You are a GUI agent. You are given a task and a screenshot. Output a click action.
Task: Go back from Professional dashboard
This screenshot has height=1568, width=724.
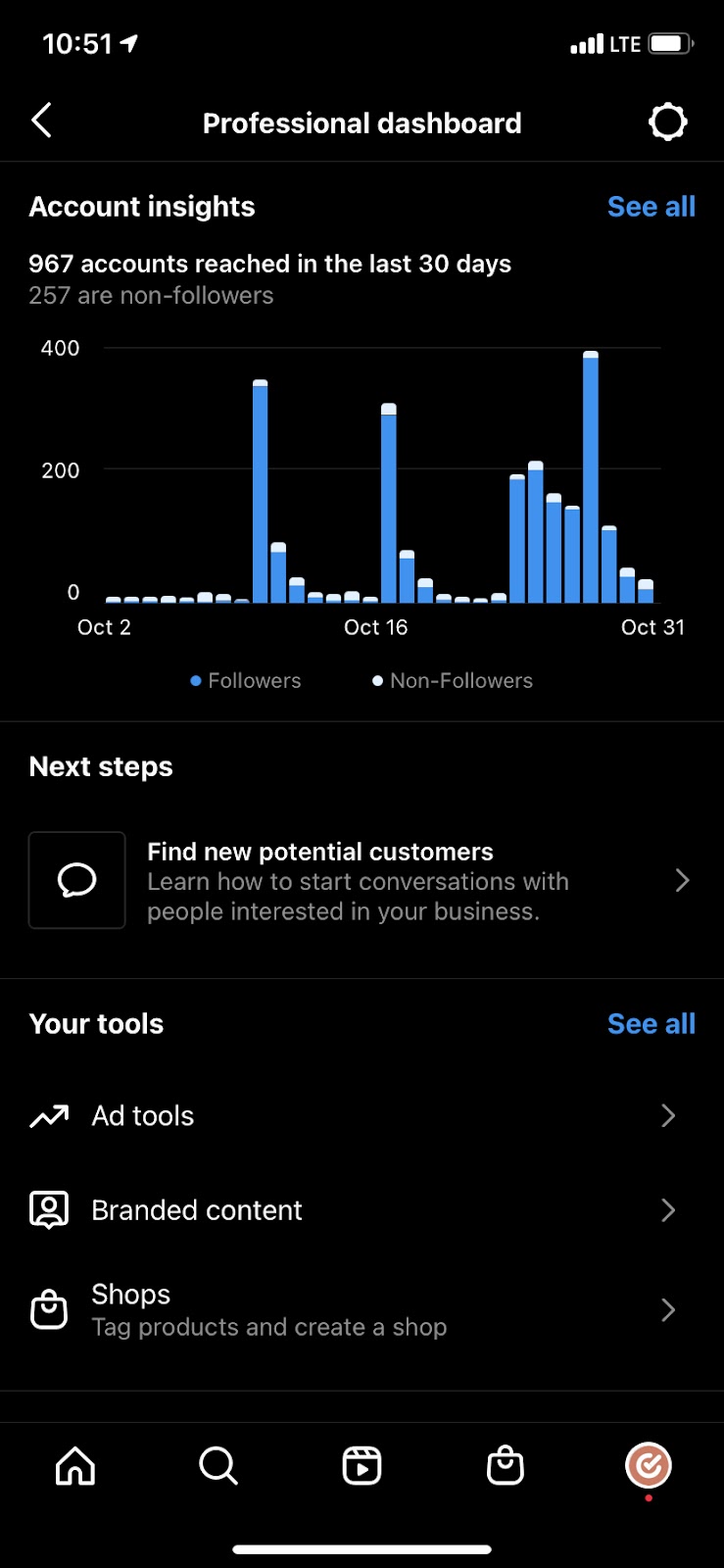coord(41,122)
